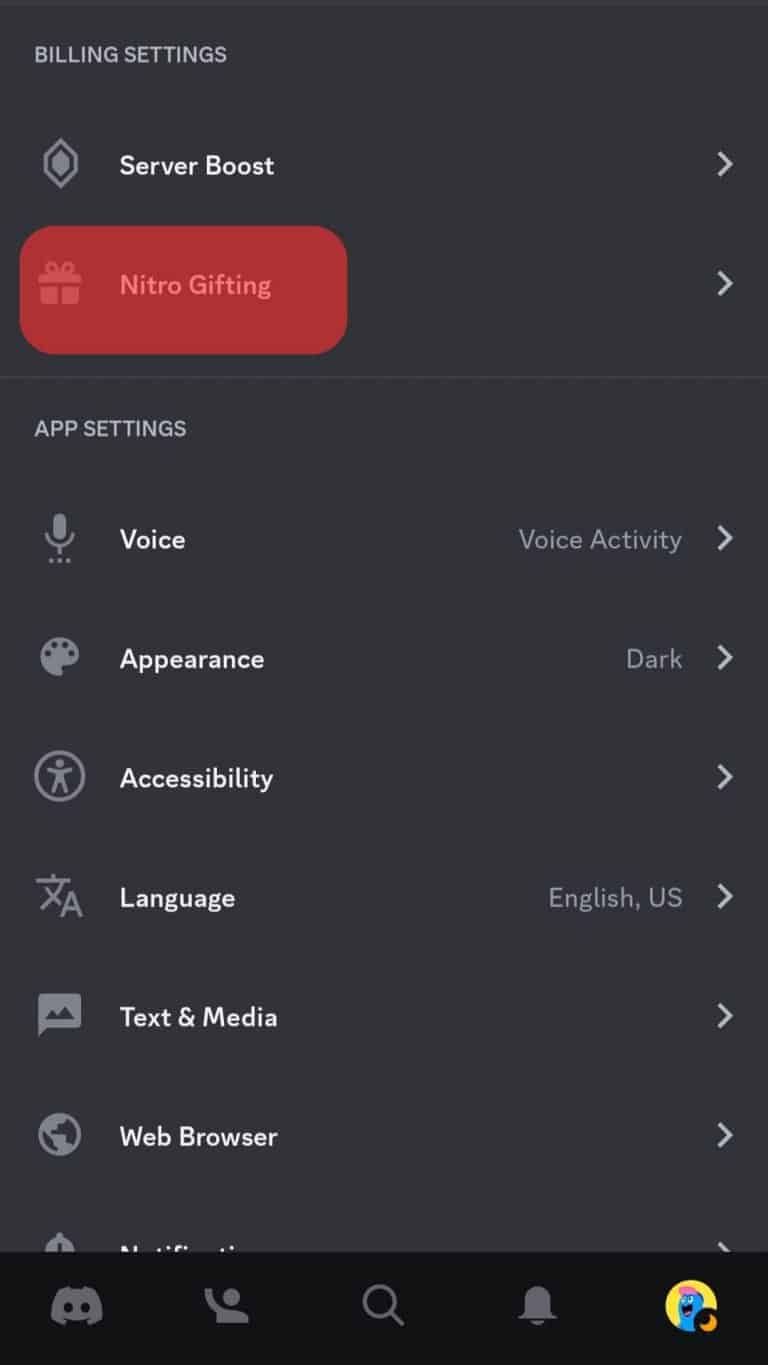Tap the microphone icon beside Voice
Image resolution: width=768 pixels, height=1365 pixels.
[59, 538]
